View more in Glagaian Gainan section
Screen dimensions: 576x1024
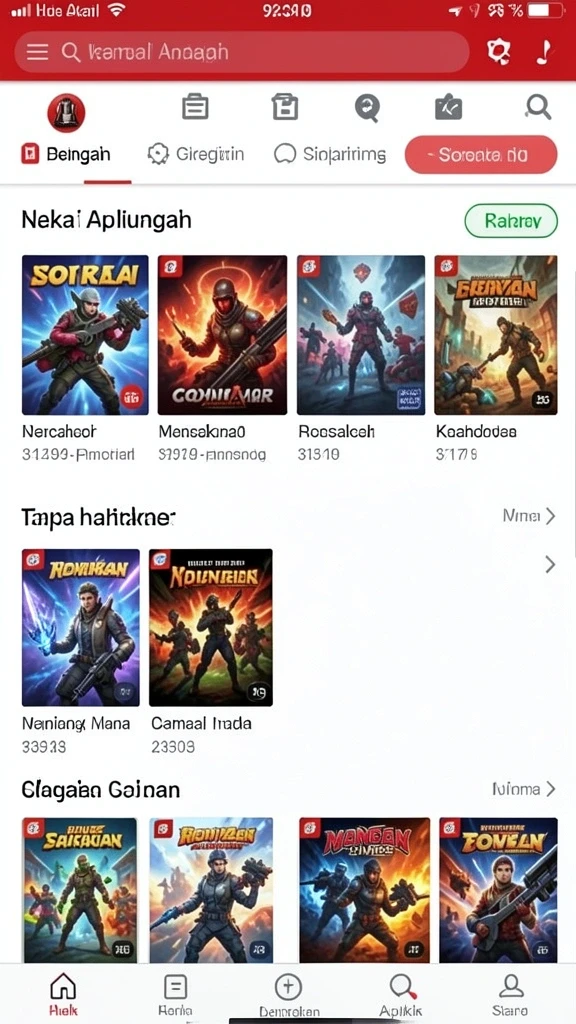click(524, 790)
